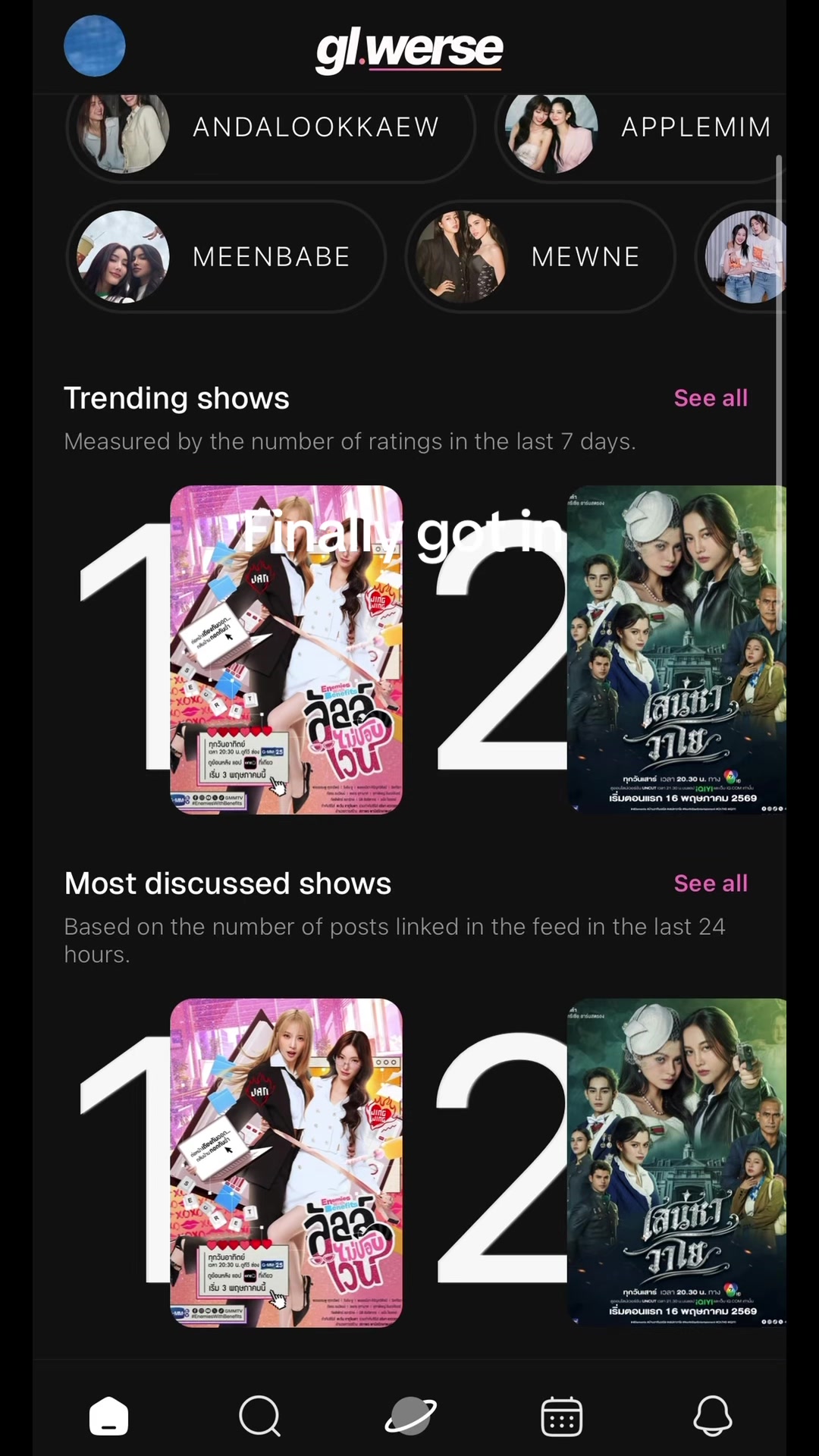This screenshot has width=819, height=1456.
Task: Open the number 1 most discussed show
Action: point(286,1163)
